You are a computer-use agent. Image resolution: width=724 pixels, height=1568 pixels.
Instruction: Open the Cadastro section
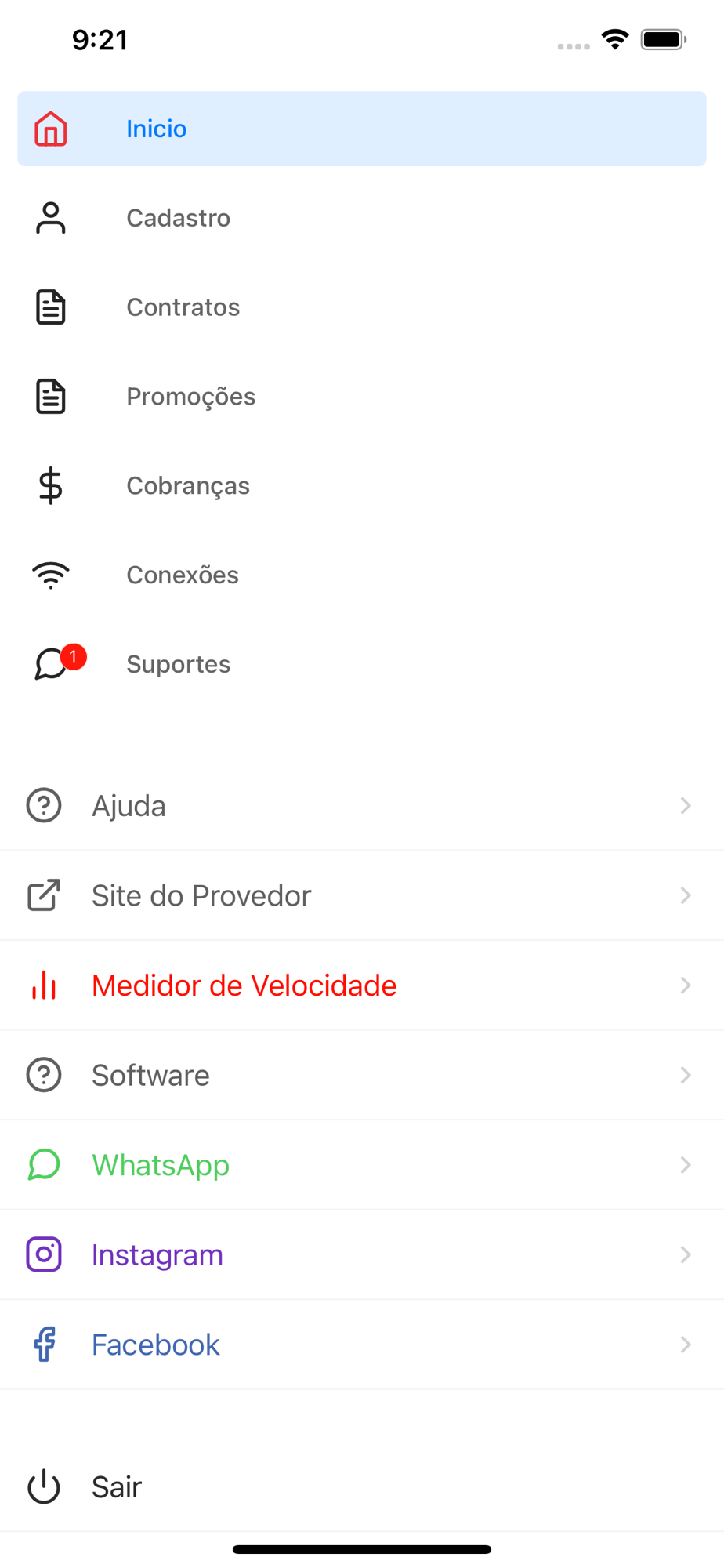(x=179, y=218)
